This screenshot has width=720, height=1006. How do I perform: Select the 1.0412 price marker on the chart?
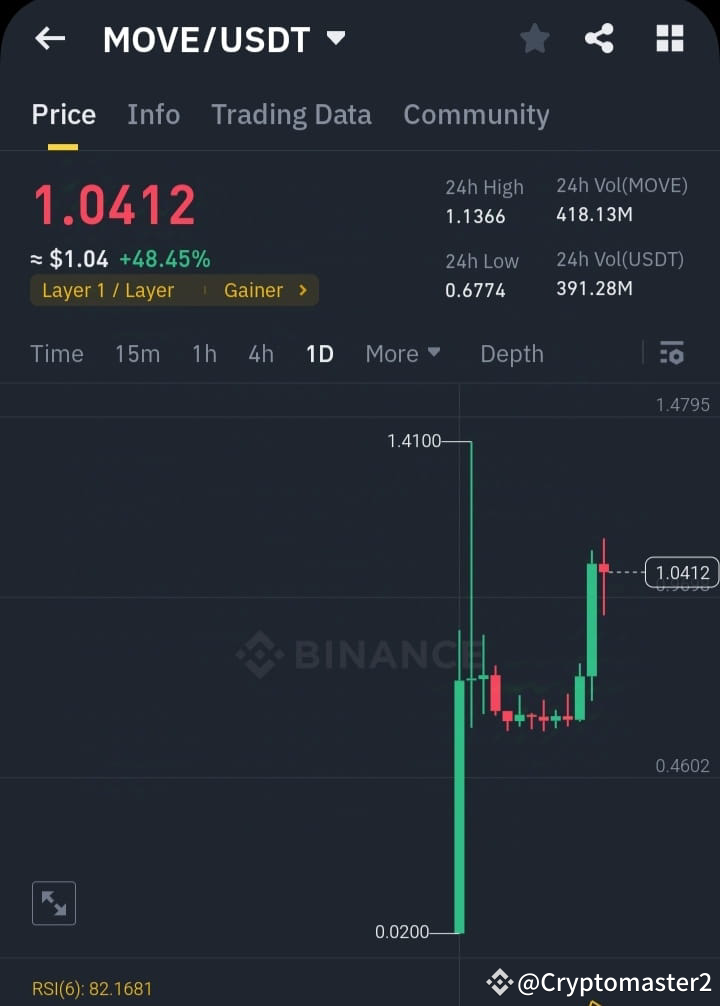tap(683, 572)
